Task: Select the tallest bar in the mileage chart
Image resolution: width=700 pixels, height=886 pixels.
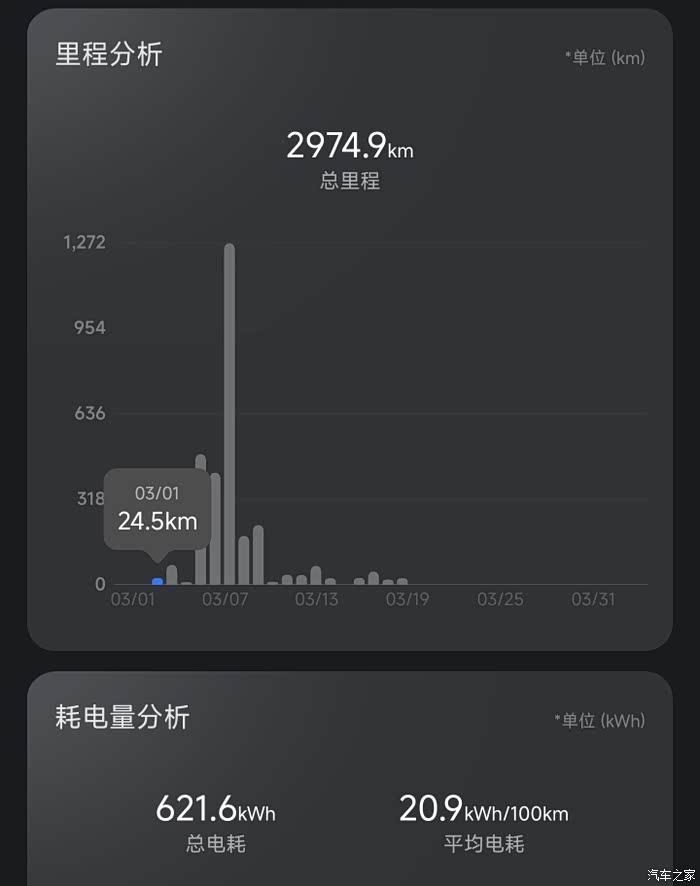Action: tap(229, 415)
